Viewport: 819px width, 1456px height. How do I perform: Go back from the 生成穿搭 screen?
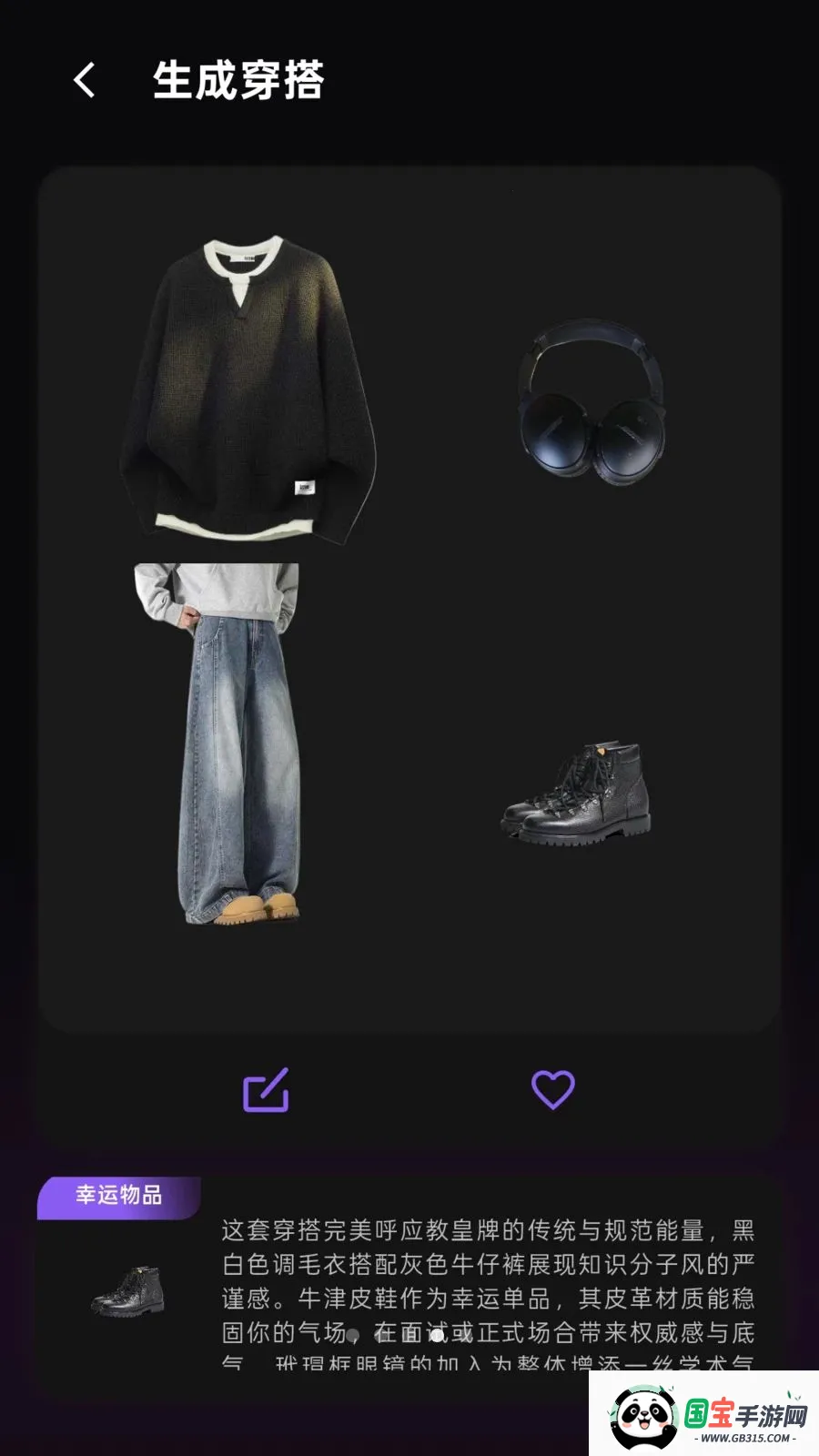pos(85,80)
